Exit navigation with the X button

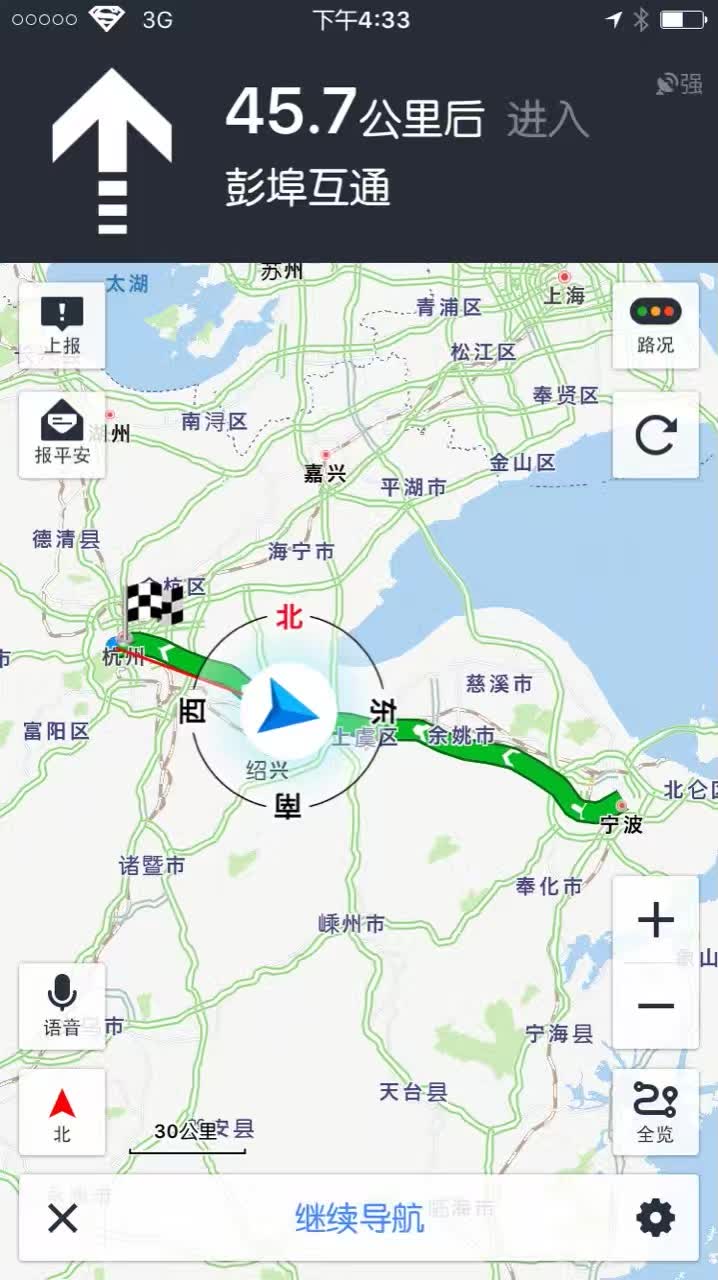point(63,1218)
